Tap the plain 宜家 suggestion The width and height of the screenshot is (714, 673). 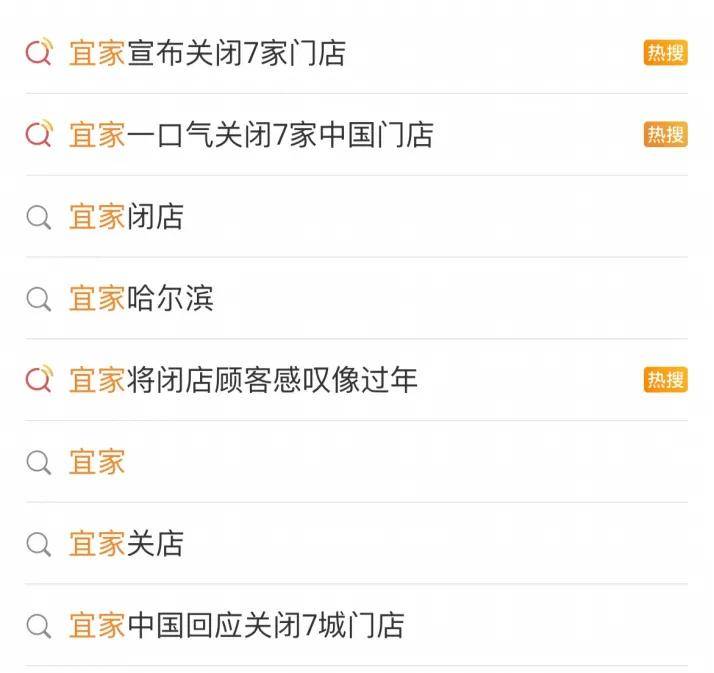(x=97, y=462)
